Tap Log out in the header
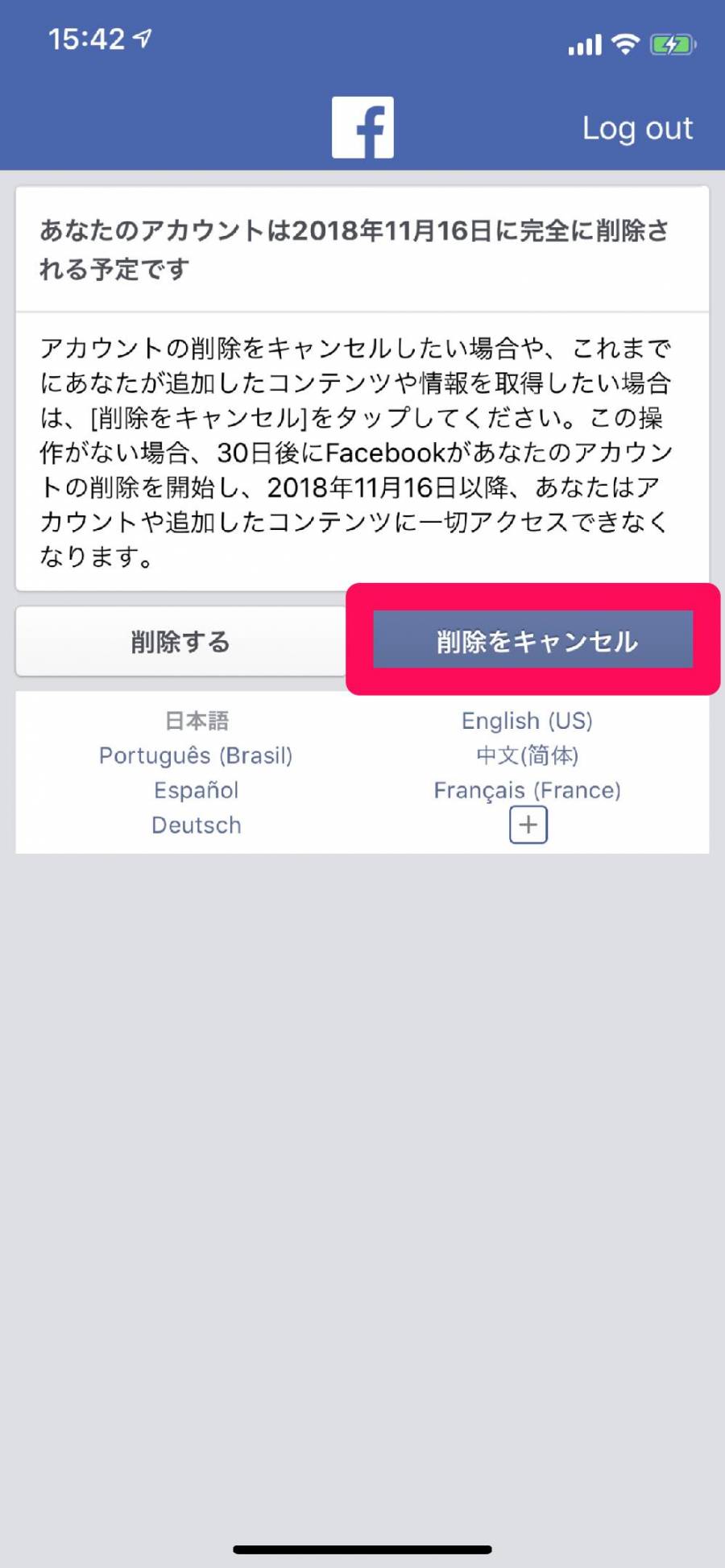The image size is (725, 1568). 637,129
